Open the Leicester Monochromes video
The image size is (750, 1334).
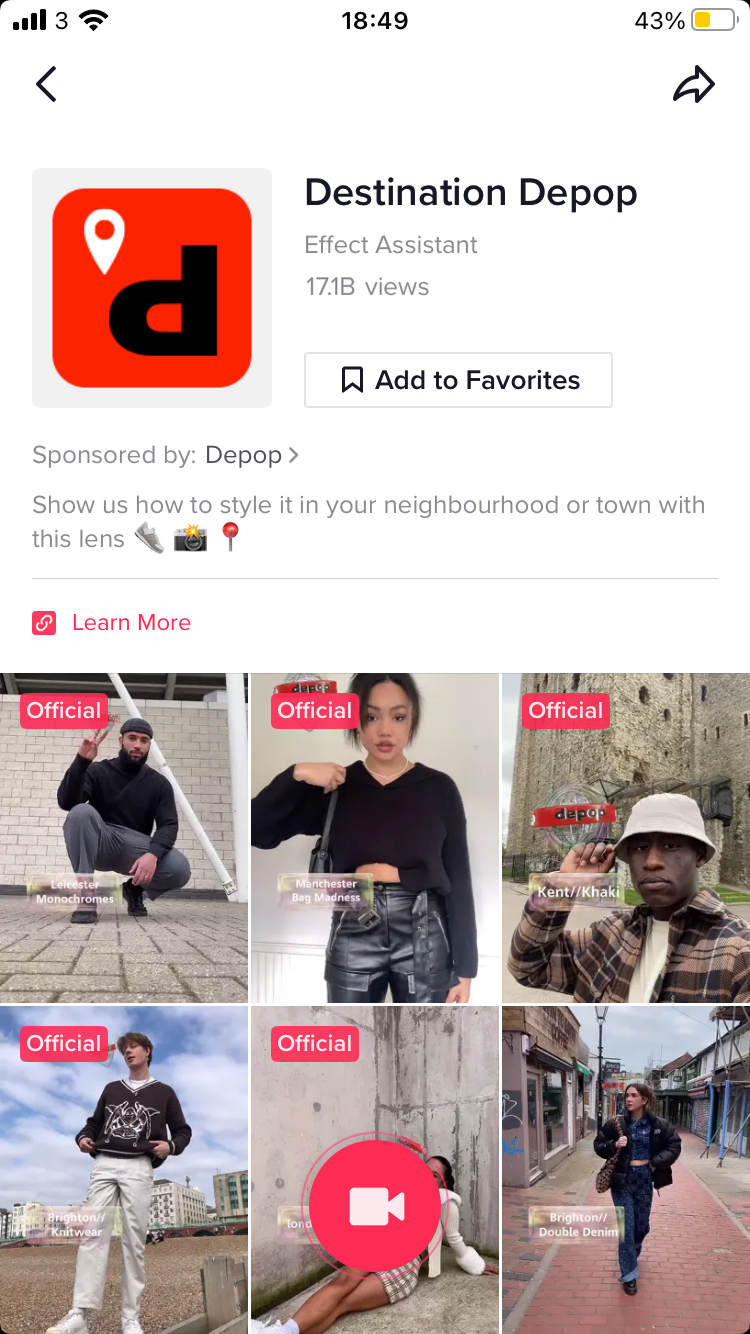pos(124,838)
